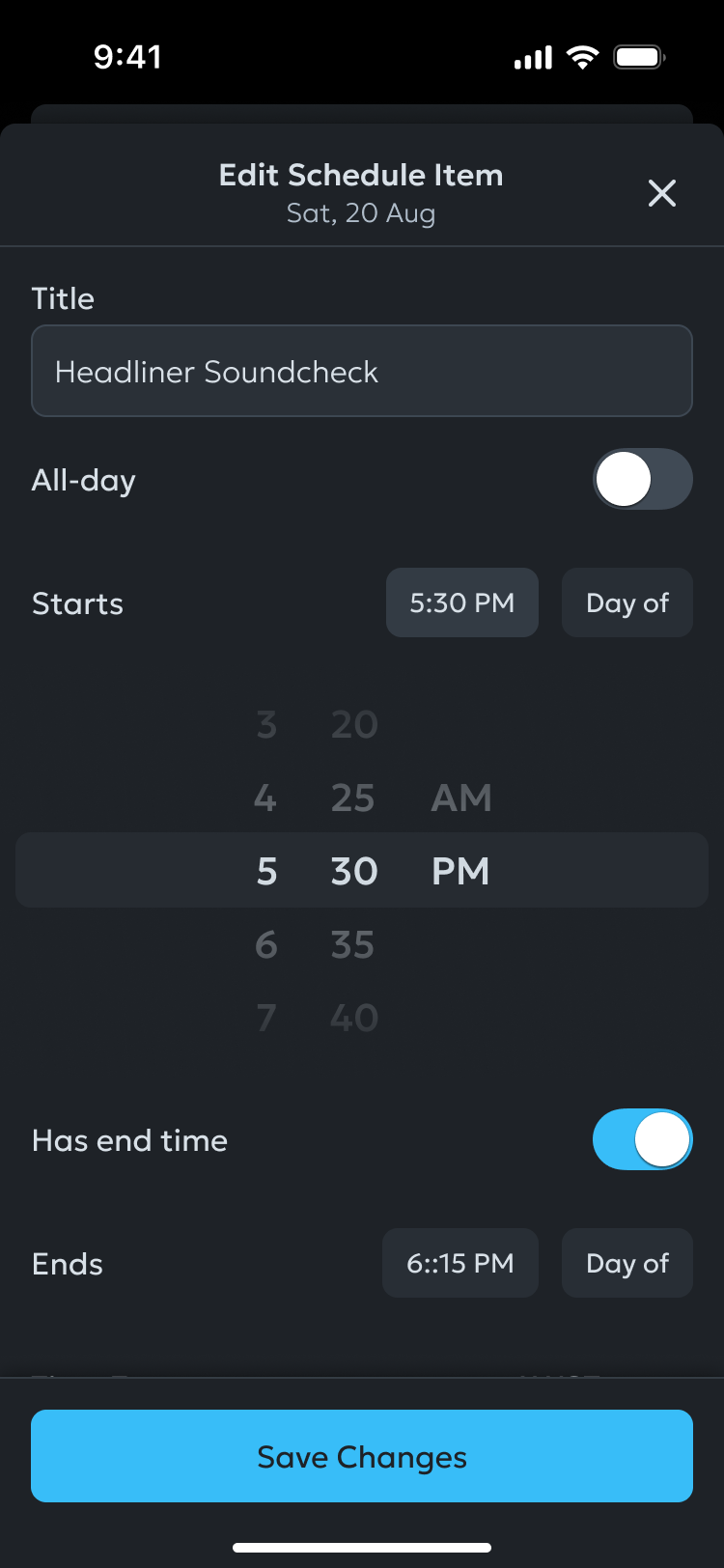Open the 6:15 PM end time selector

pyautogui.click(x=460, y=1263)
